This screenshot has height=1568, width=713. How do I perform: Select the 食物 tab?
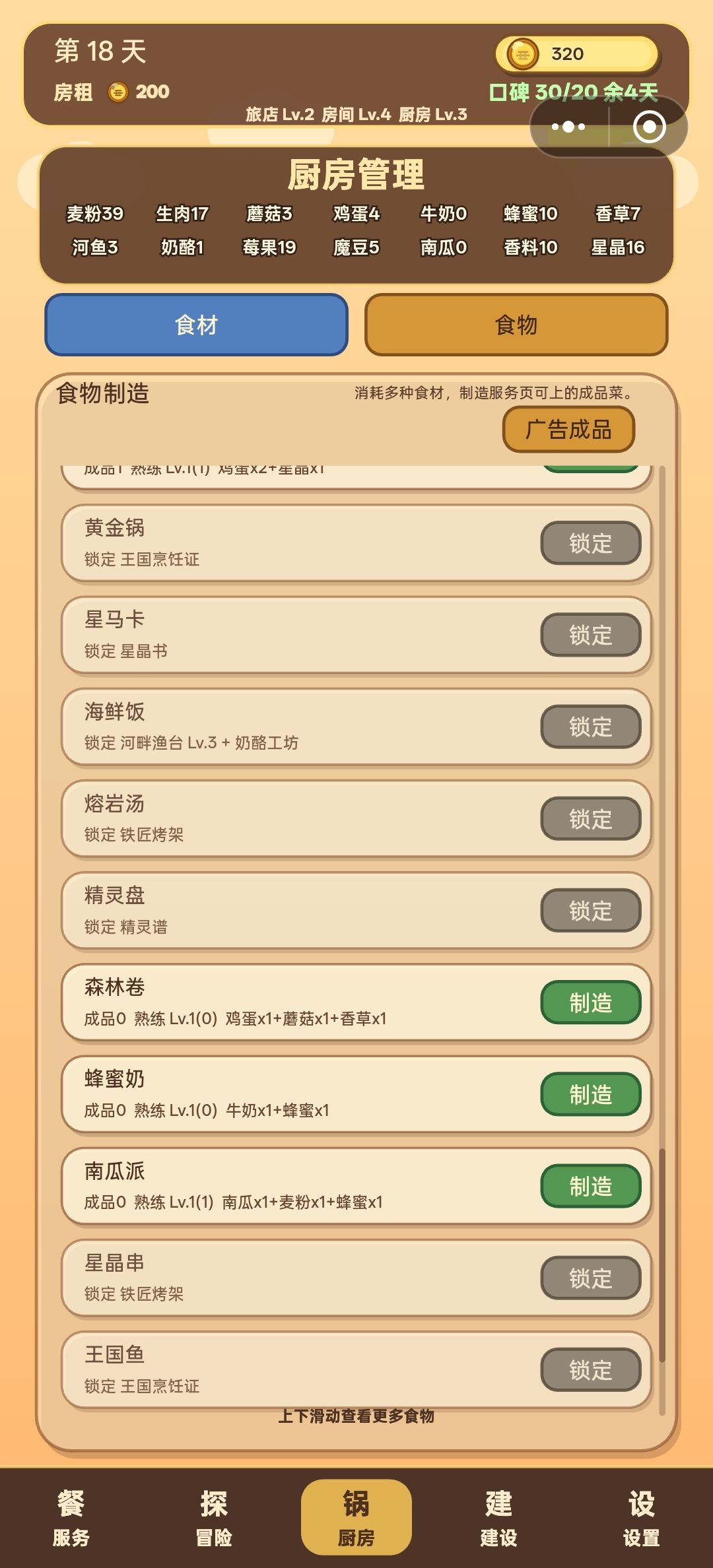pos(516,325)
